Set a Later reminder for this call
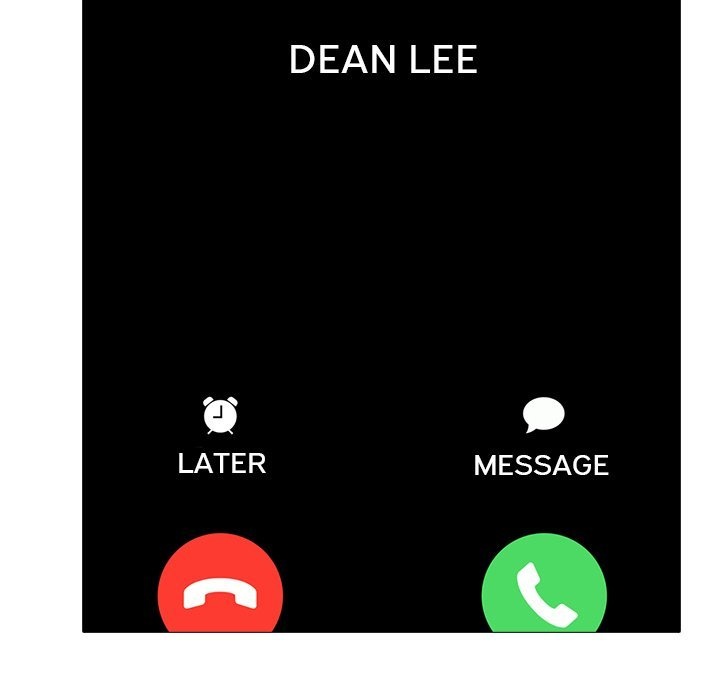Viewport: 720px width, 700px height. (x=221, y=435)
